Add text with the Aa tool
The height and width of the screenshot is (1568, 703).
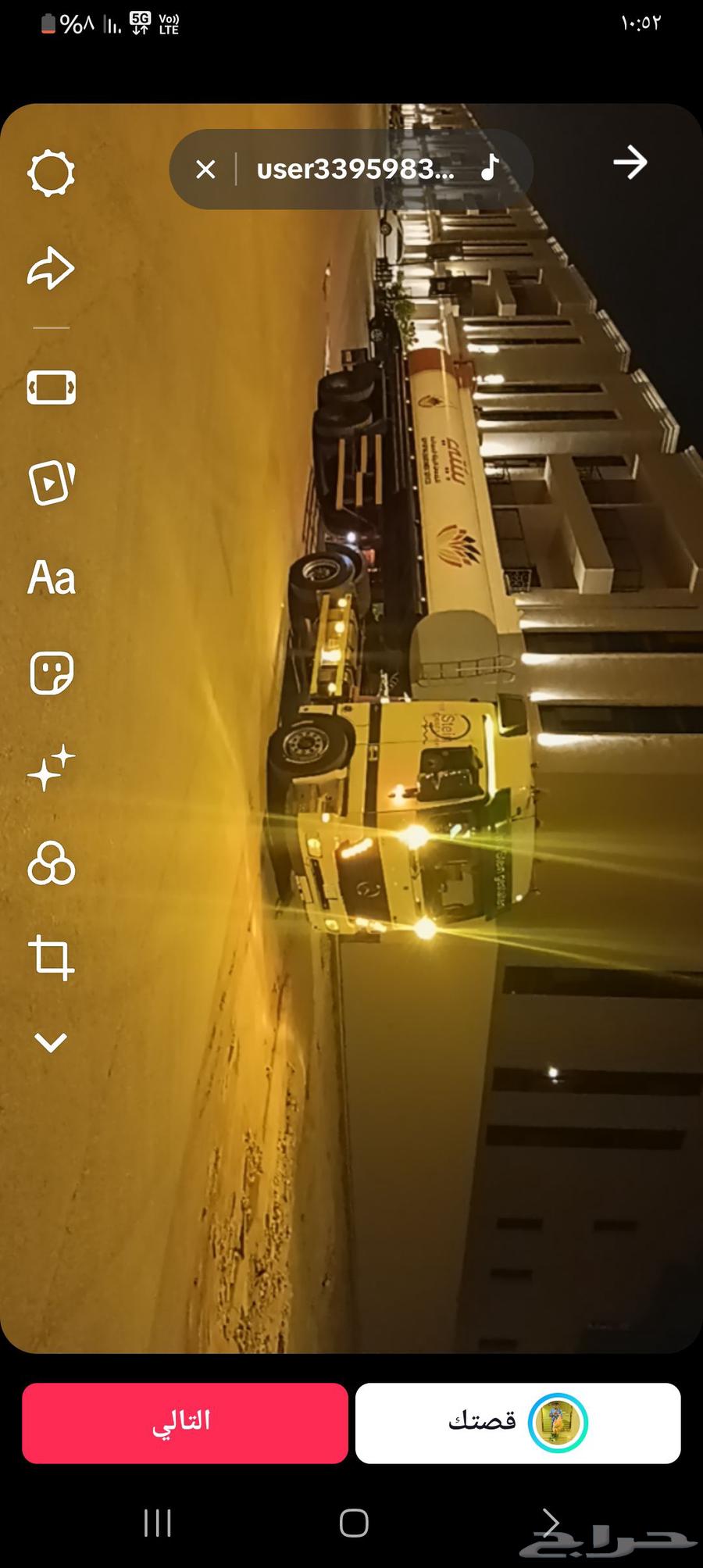pos(51,578)
